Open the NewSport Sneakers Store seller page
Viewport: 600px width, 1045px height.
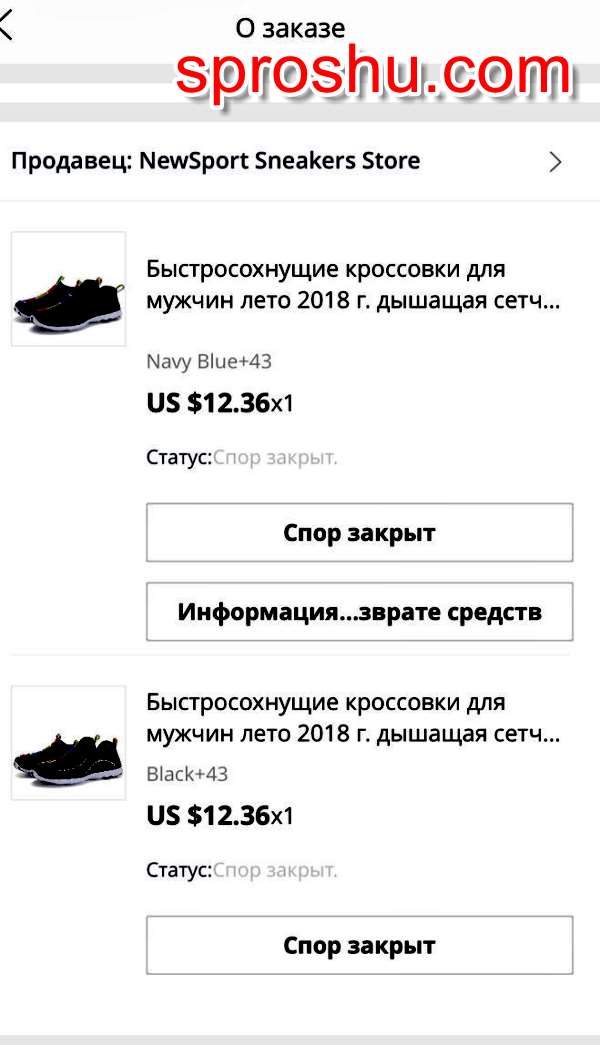[x=288, y=161]
